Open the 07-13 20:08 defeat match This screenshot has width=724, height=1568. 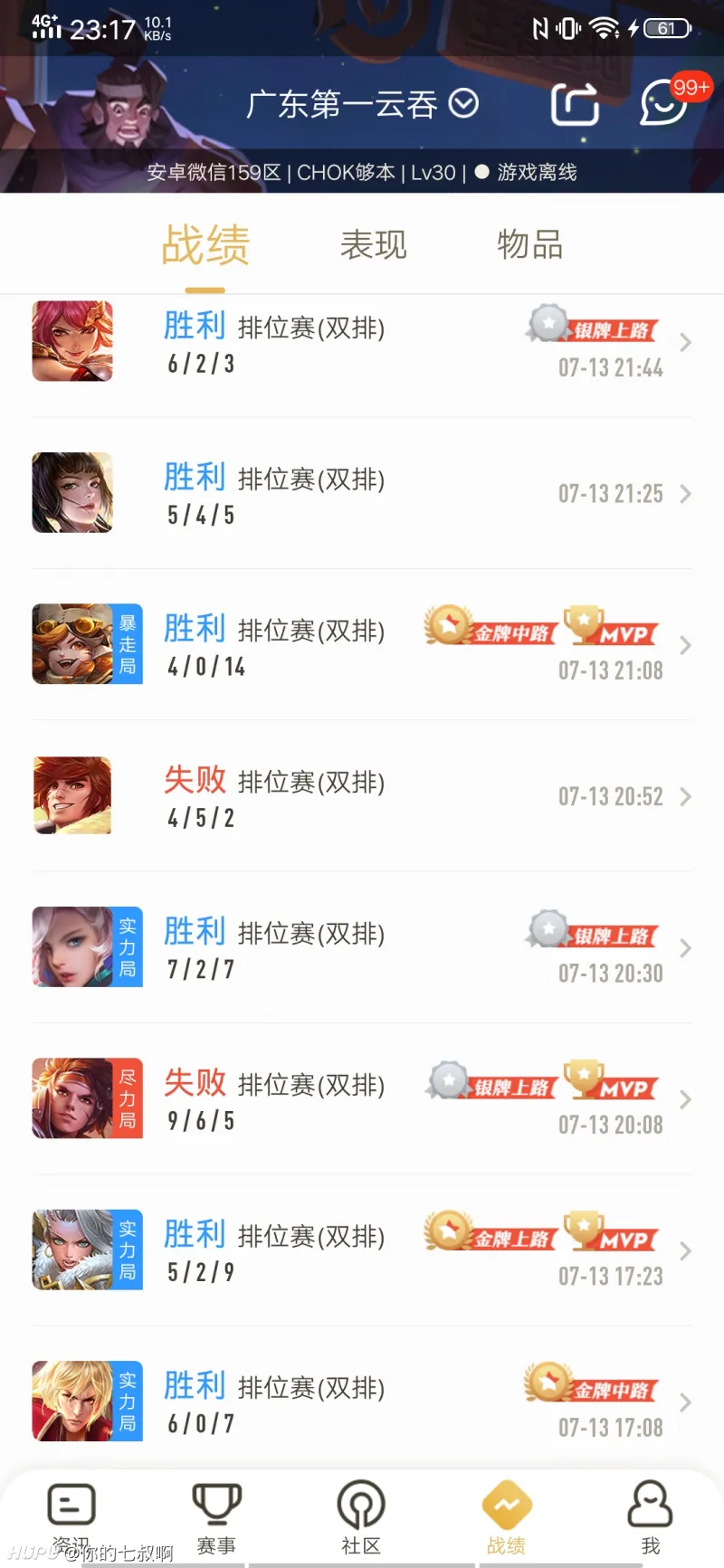click(x=362, y=1099)
